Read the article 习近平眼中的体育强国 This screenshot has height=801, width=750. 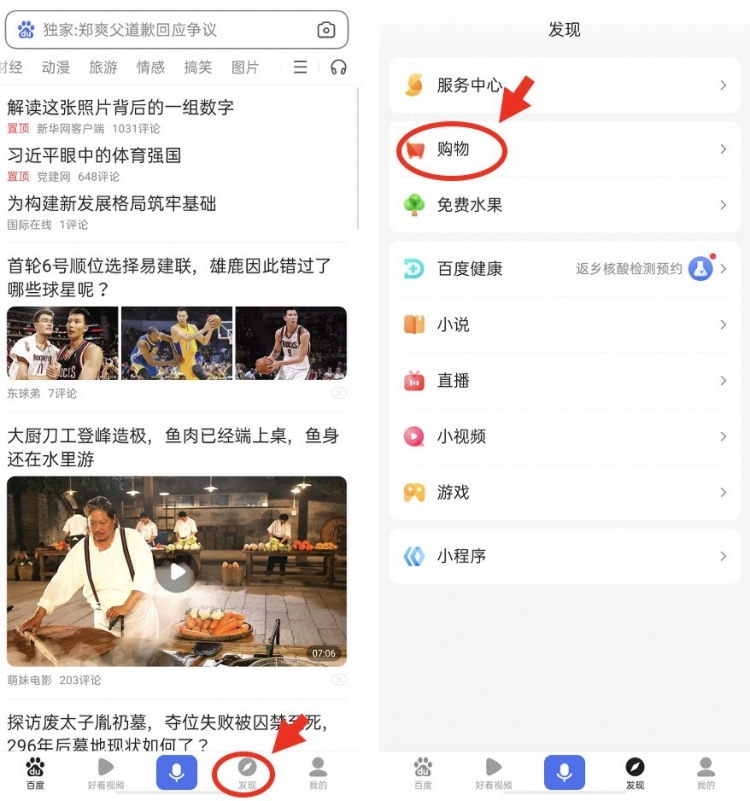click(95, 155)
